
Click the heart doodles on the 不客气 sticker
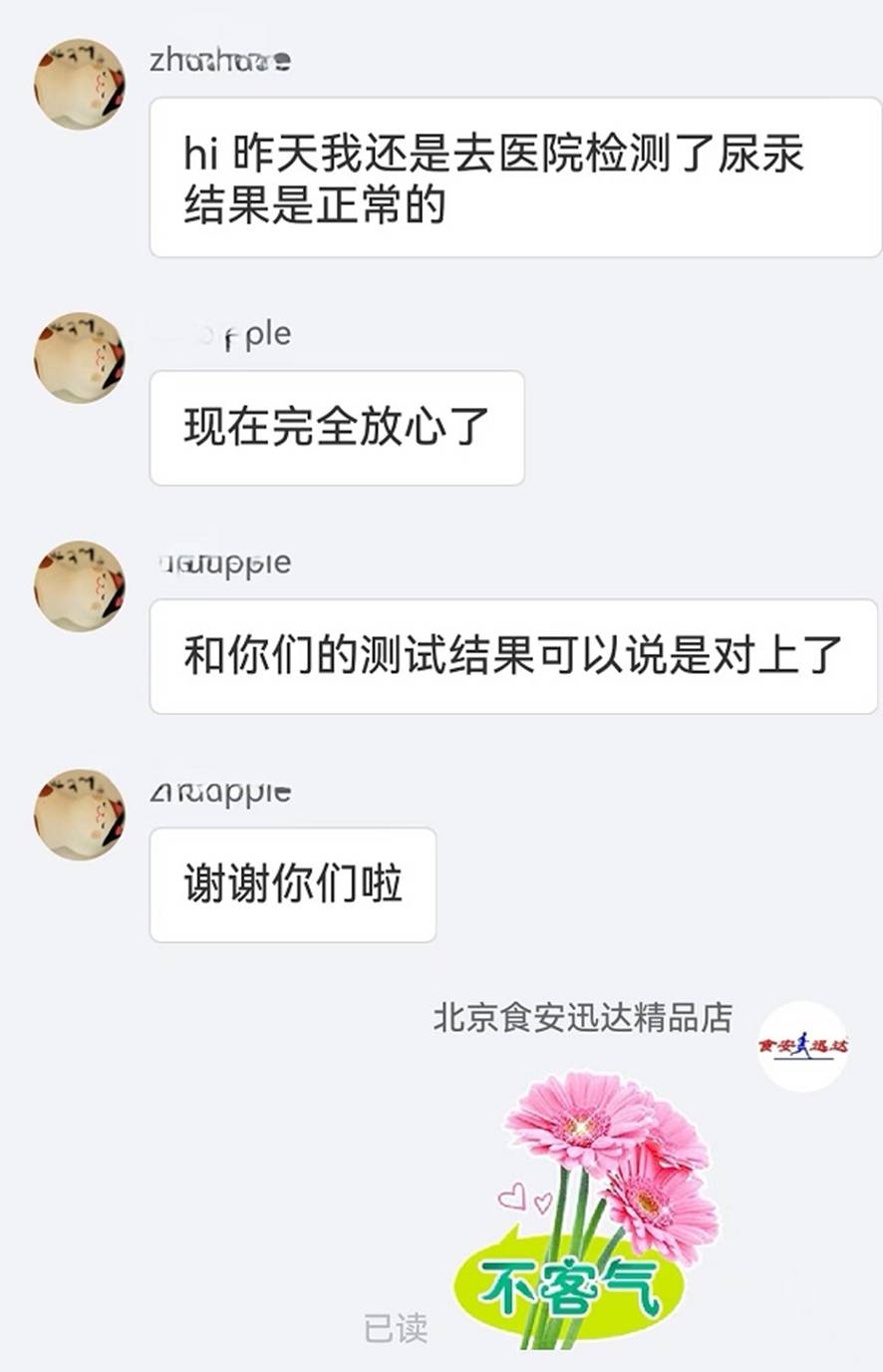pos(518,1197)
